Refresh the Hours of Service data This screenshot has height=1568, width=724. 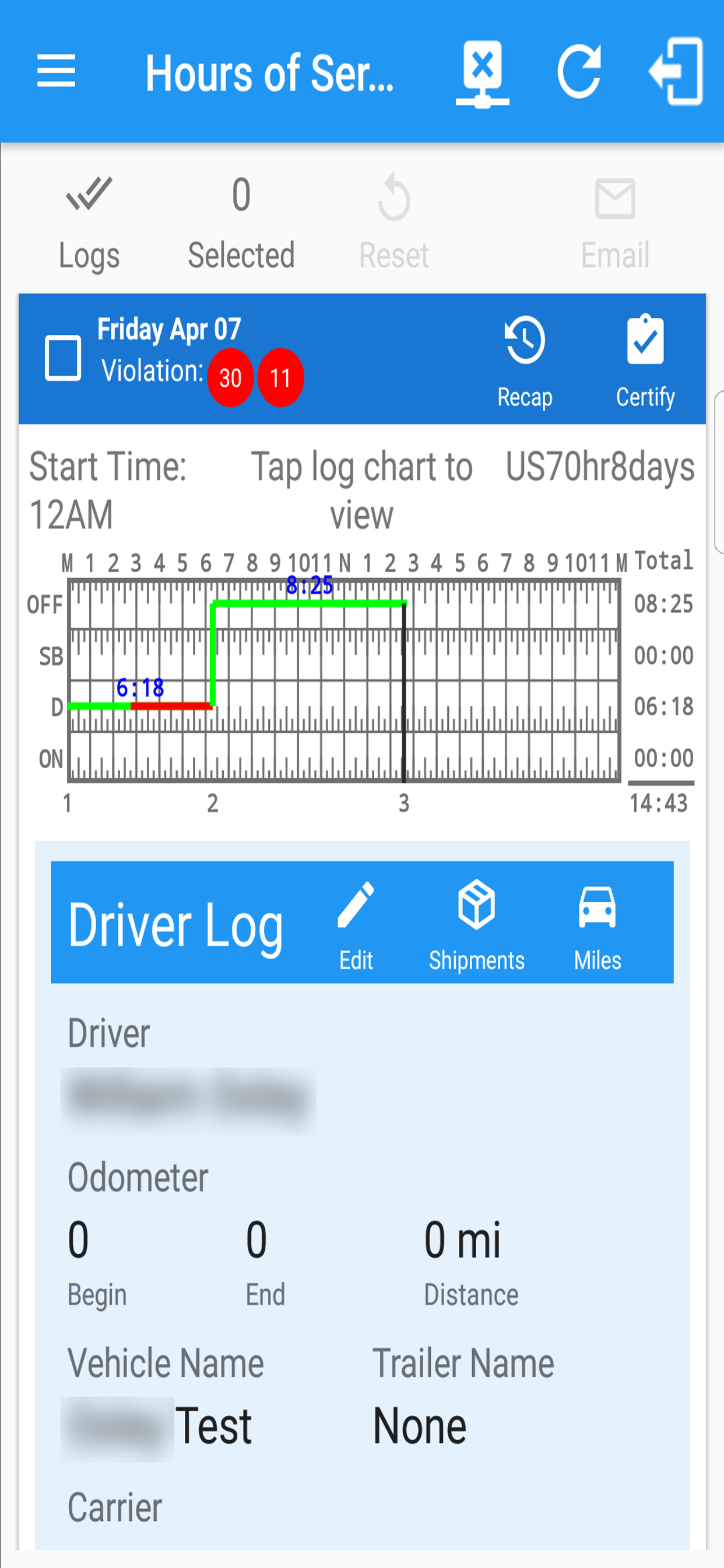pos(579,72)
